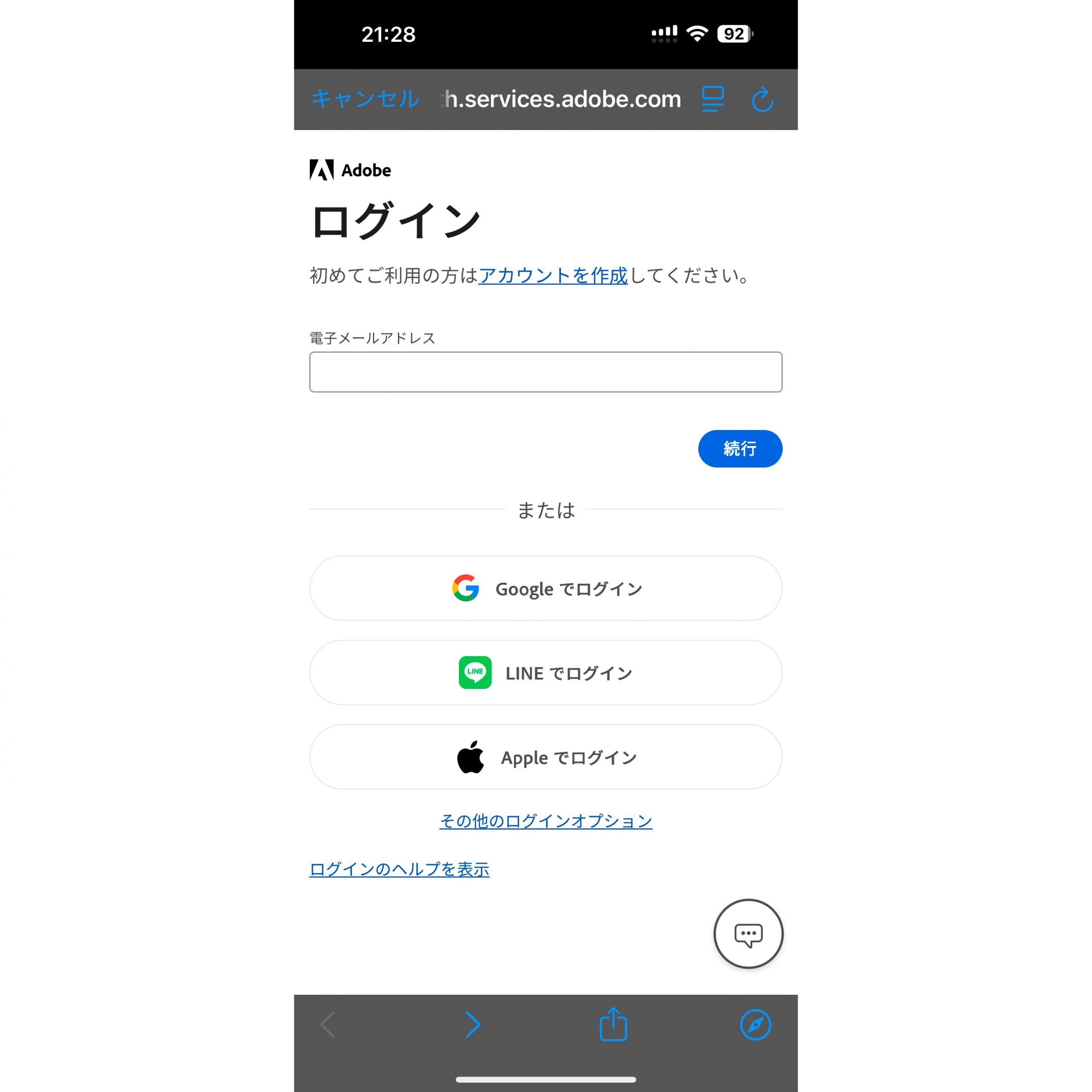Focus the 電子メールアドレス field
The image size is (1092, 1092).
click(546, 372)
